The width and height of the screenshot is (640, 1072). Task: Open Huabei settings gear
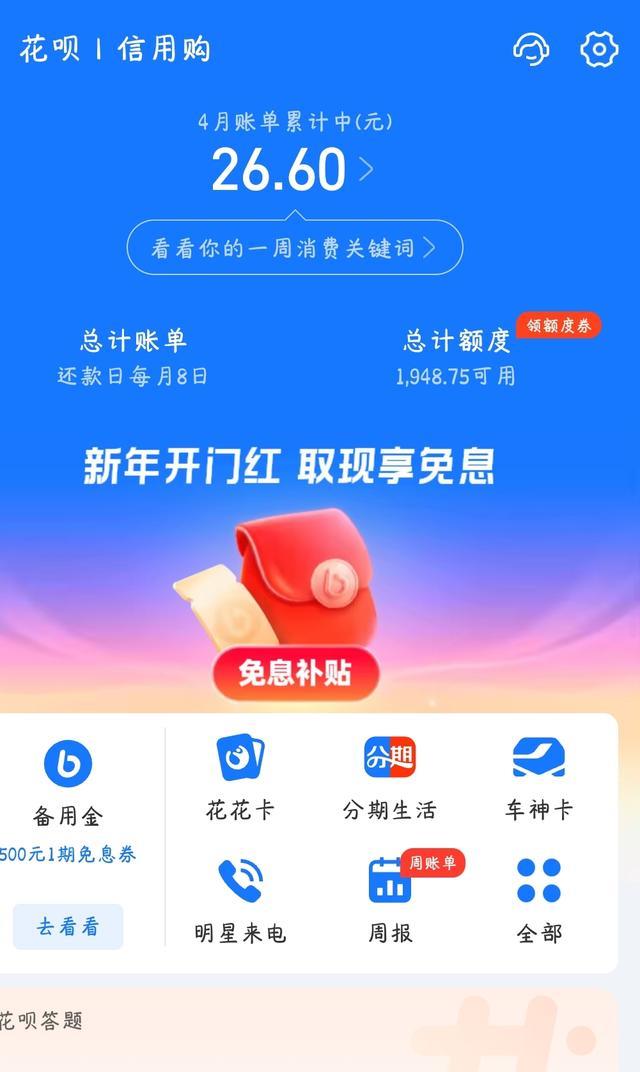pyautogui.click(x=599, y=49)
